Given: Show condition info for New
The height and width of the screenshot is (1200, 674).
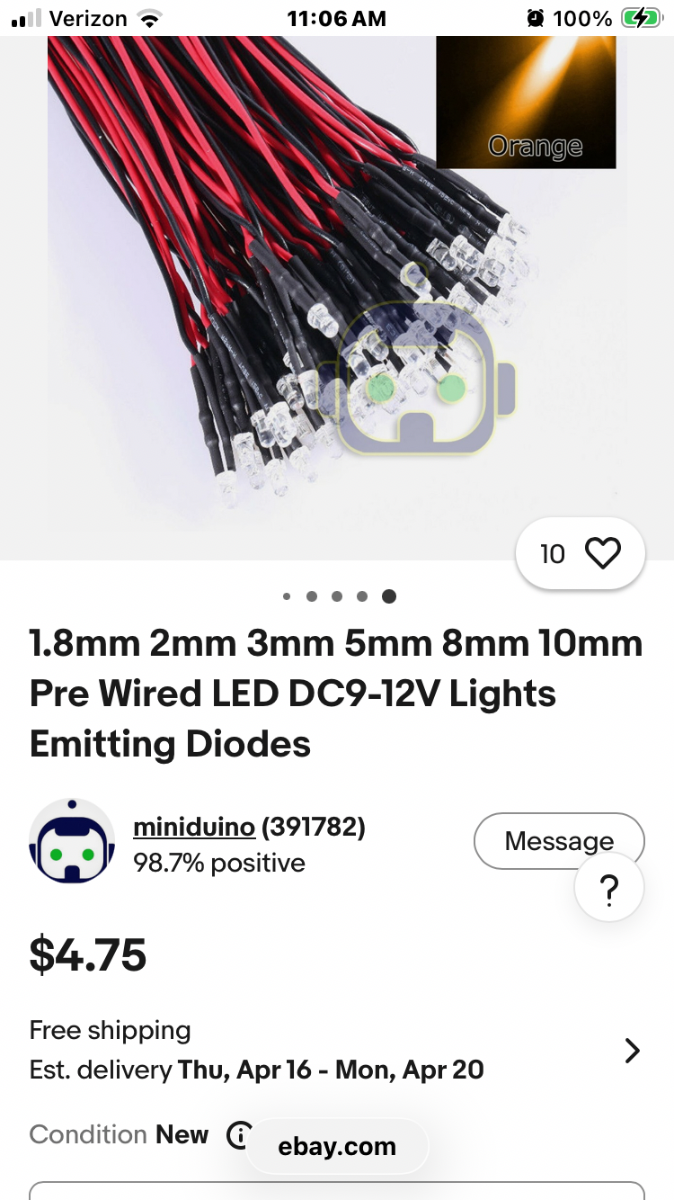Looking at the screenshot, I should (237, 1135).
